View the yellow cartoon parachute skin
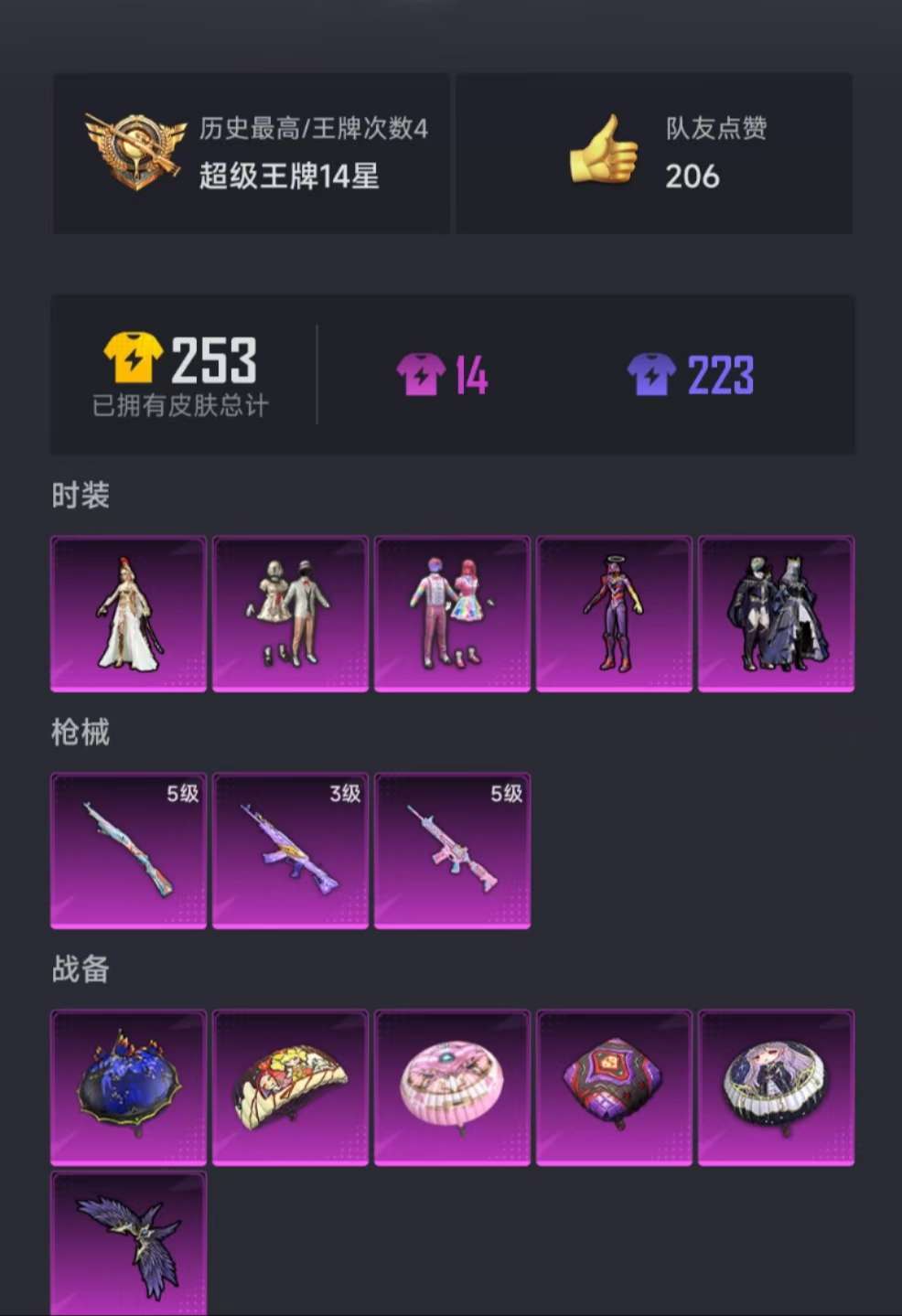The image size is (902, 1316). coord(290,1087)
